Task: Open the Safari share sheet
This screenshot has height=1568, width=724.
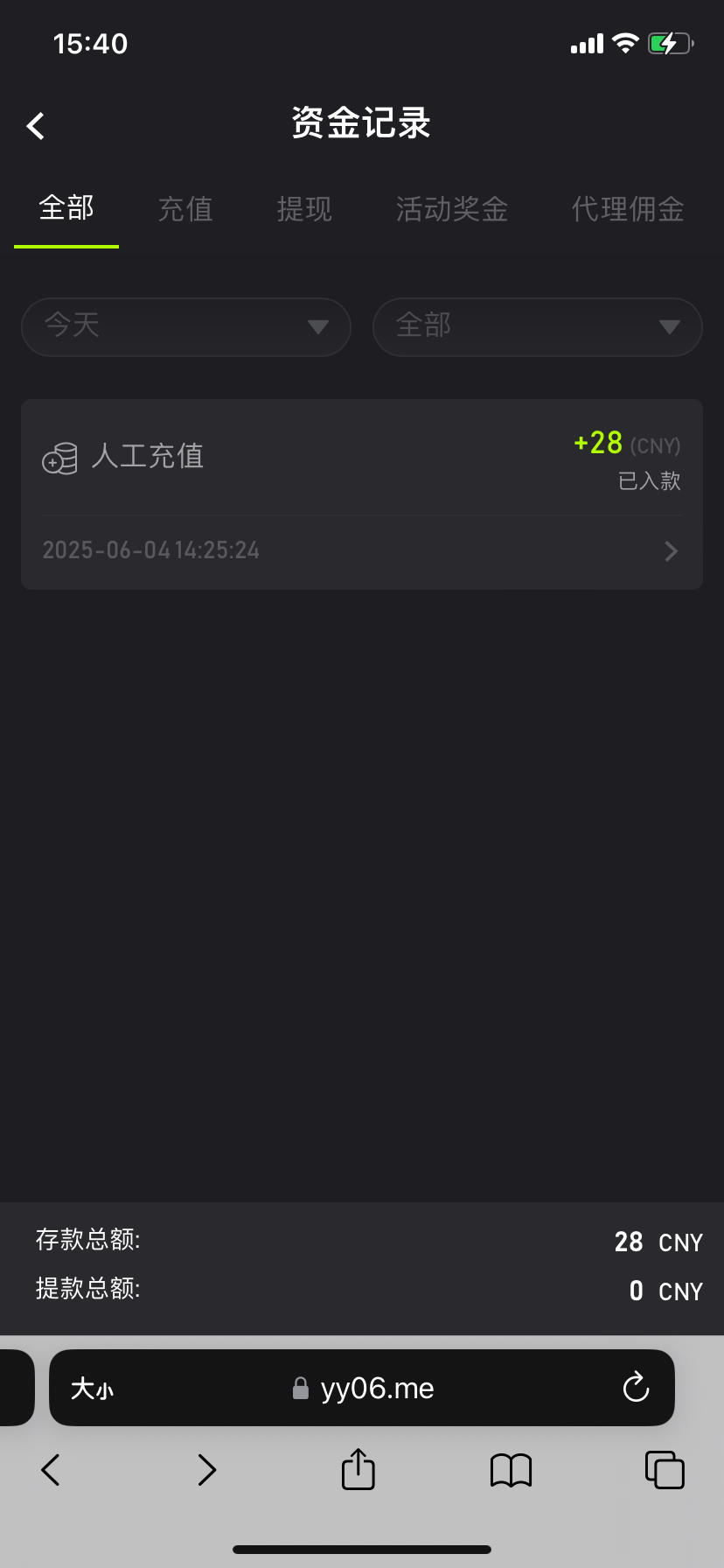Action: point(358,1469)
